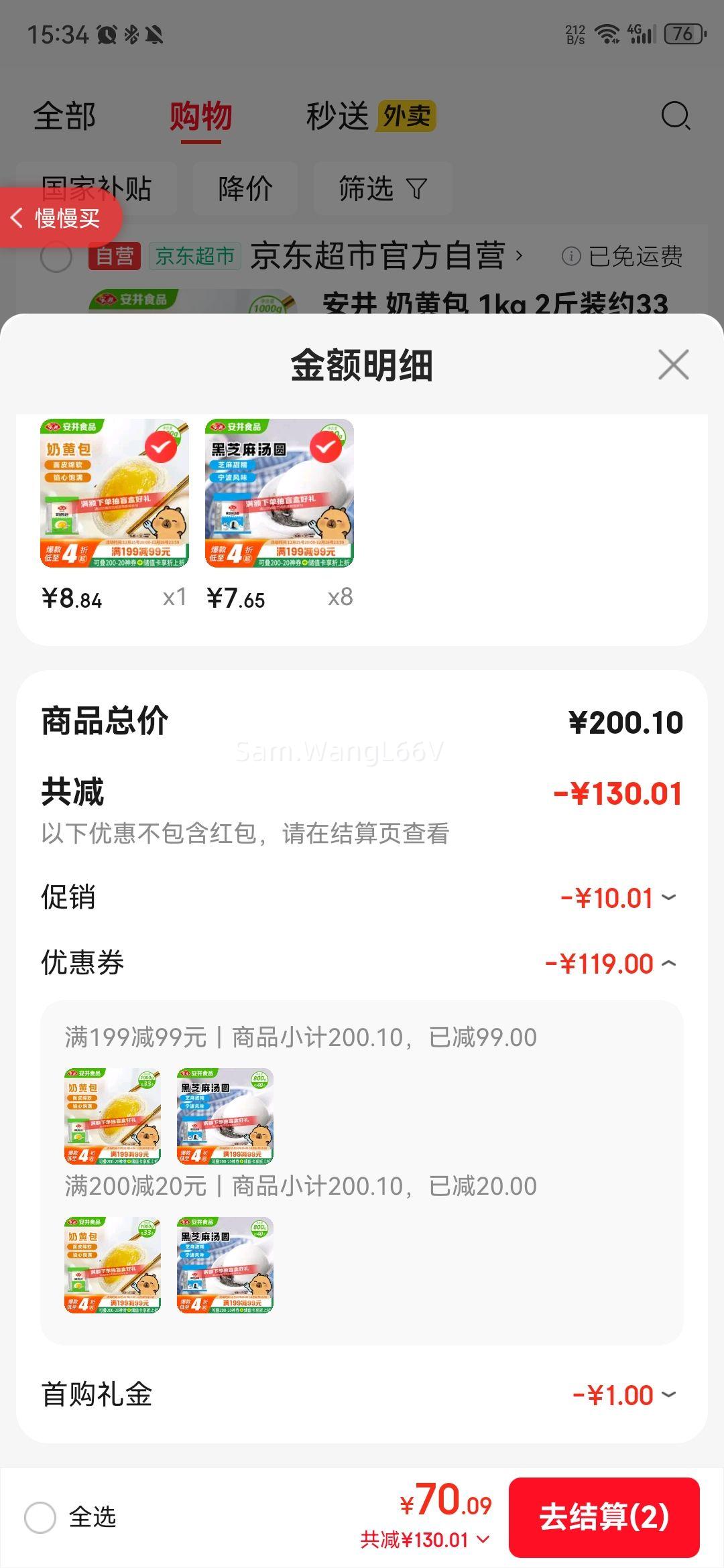Tap the search magnifier icon
The width and height of the screenshot is (724, 1568).
point(675,116)
